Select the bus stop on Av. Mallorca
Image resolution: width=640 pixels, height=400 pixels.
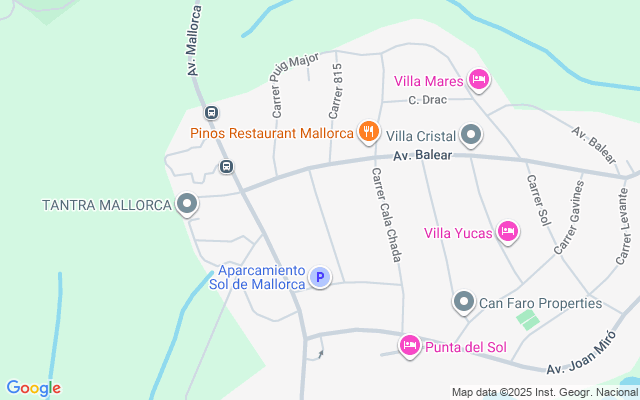pyautogui.click(x=211, y=112)
